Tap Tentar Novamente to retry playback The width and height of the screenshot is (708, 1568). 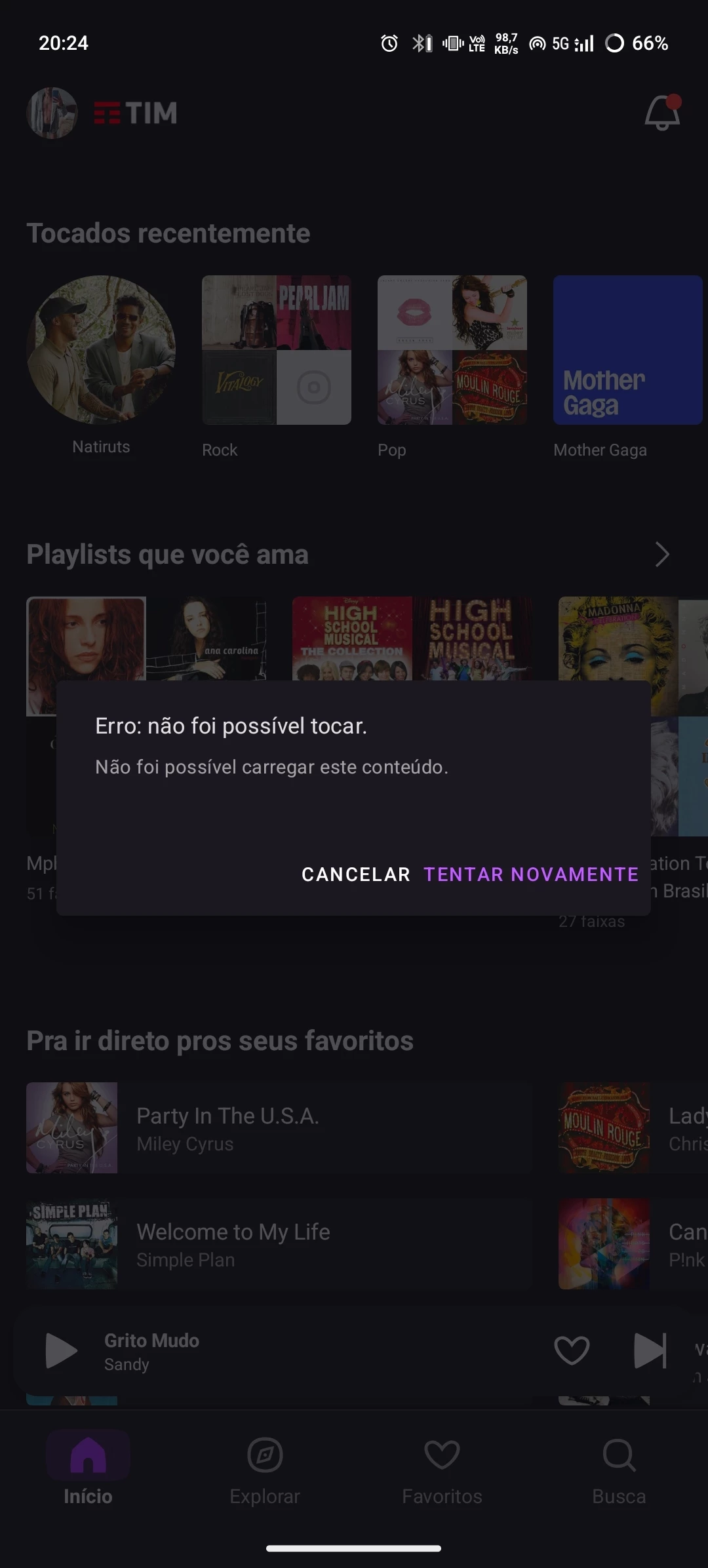click(530, 874)
